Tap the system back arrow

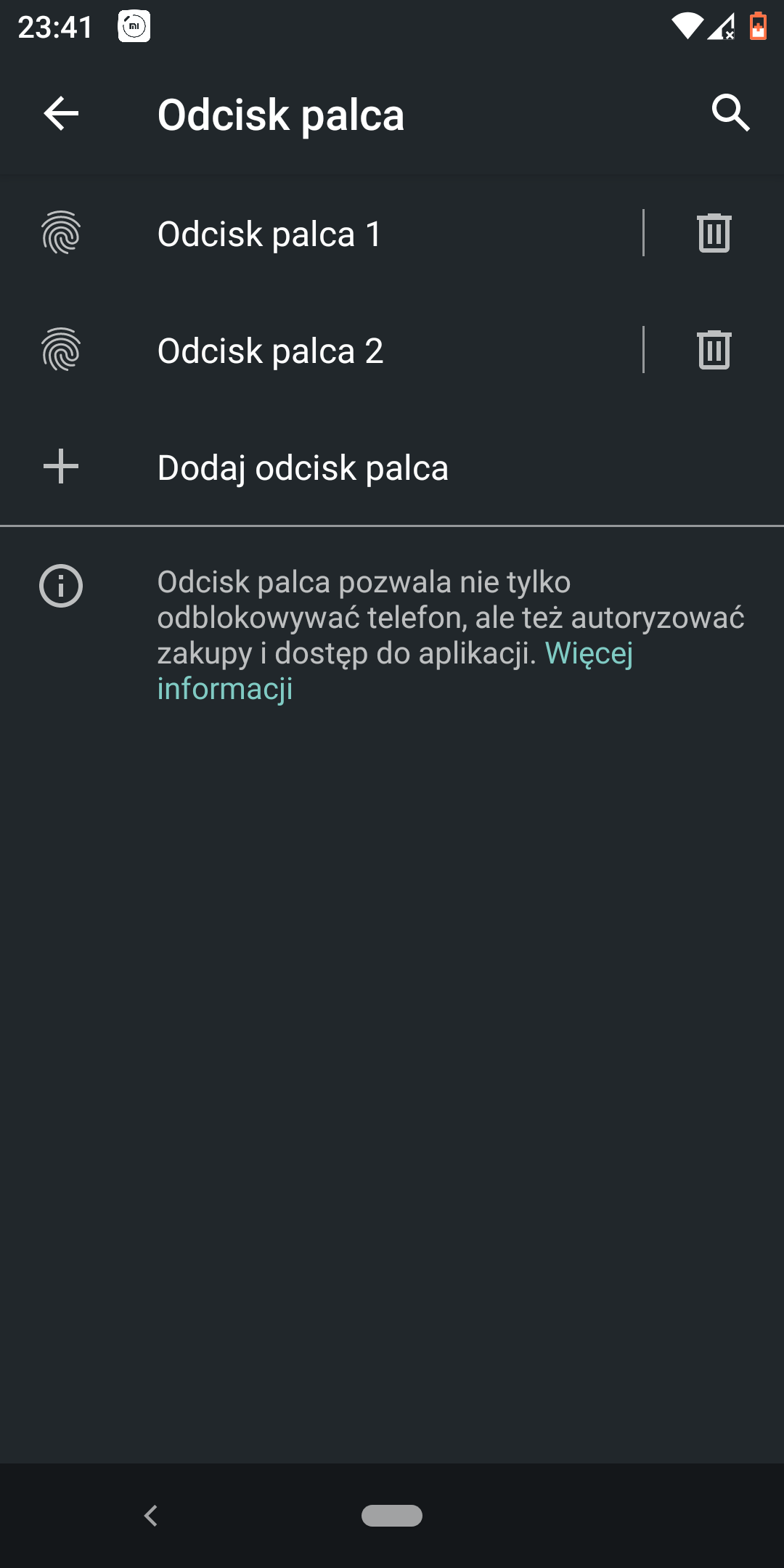coord(151,1516)
